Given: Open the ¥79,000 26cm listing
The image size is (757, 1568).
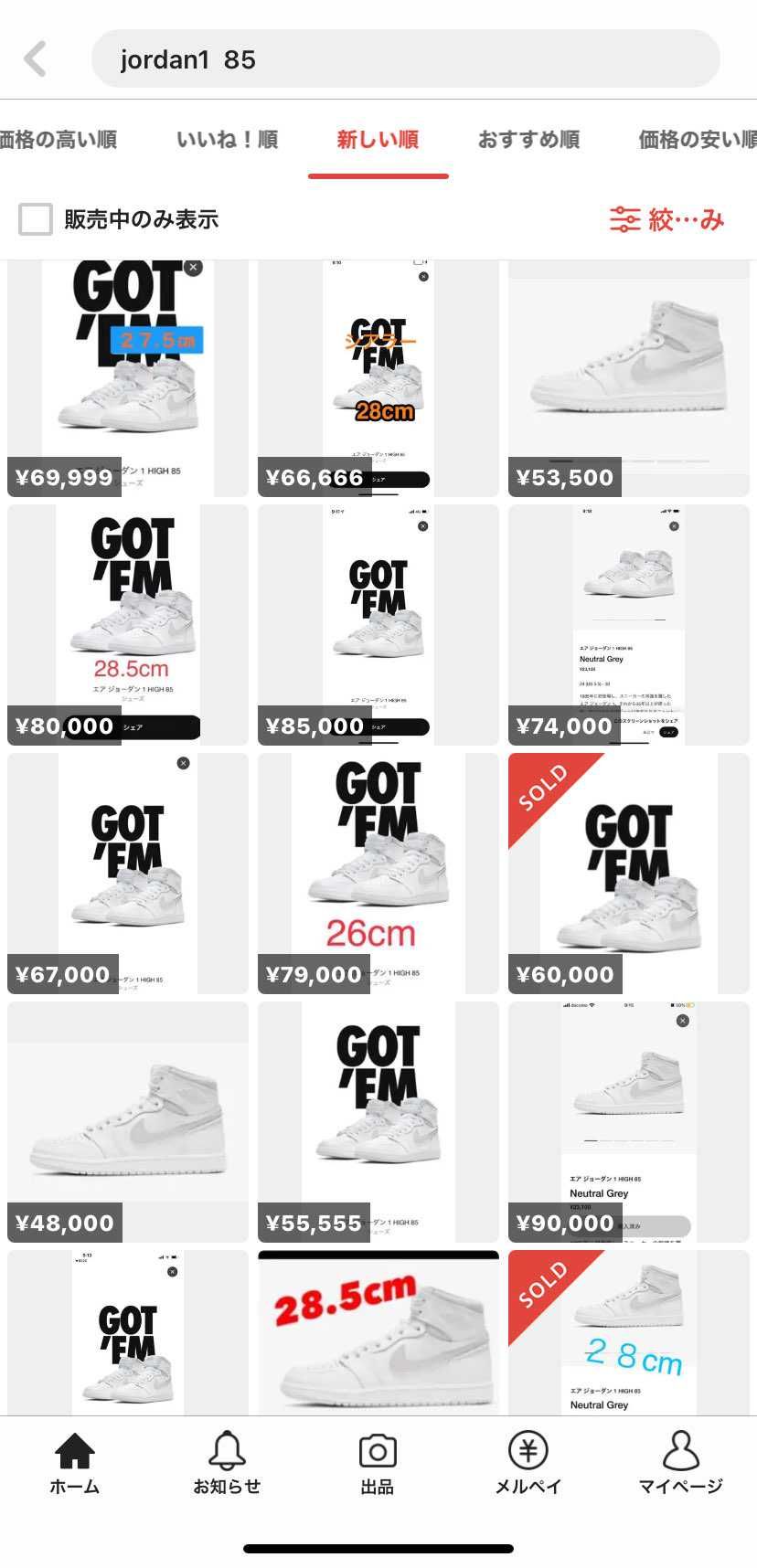Looking at the screenshot, I should click(x=378, y=874).
